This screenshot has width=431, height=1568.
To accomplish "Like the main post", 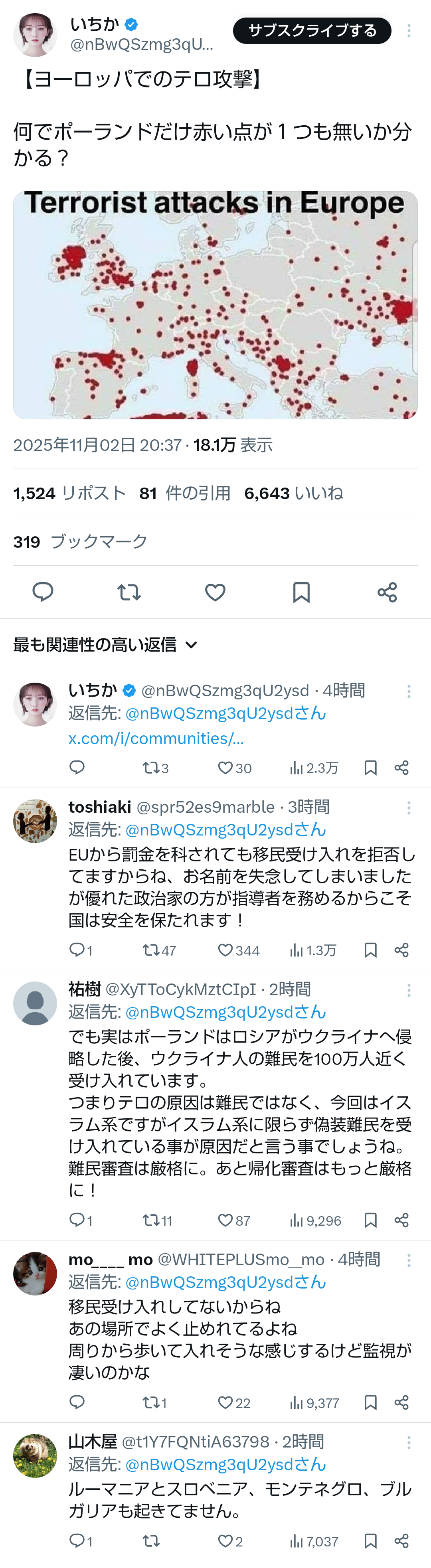I will tap(215, 592).
